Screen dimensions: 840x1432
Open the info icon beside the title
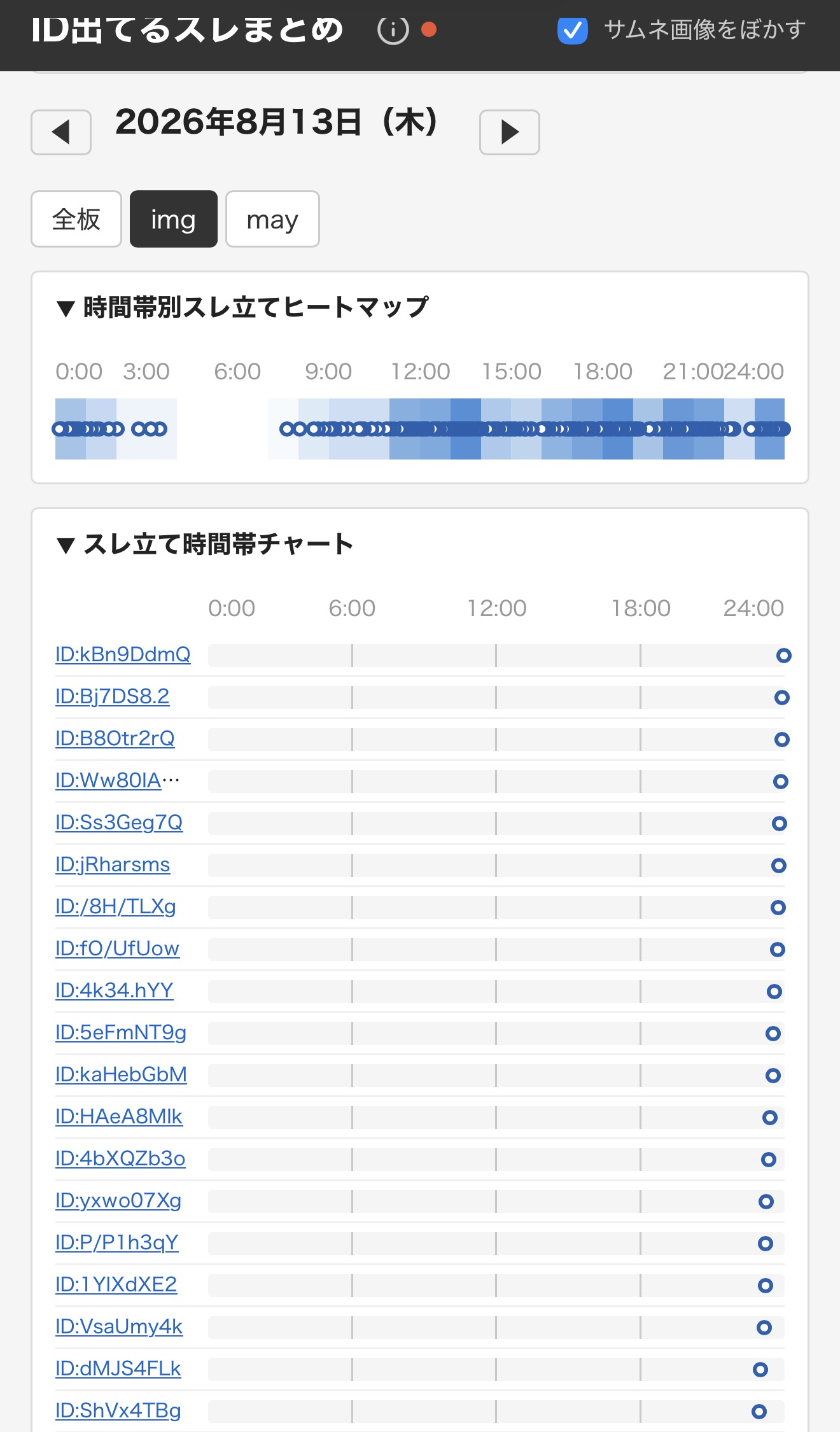393,30
